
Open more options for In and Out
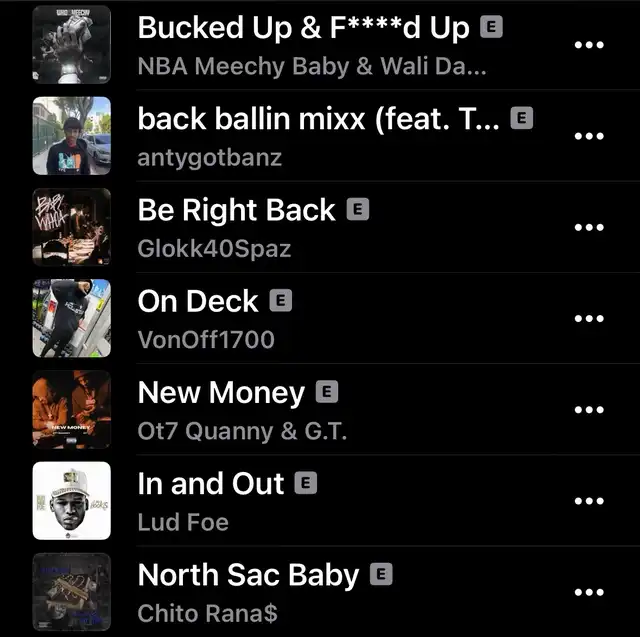pyautogui.click(x=589, y=500)
